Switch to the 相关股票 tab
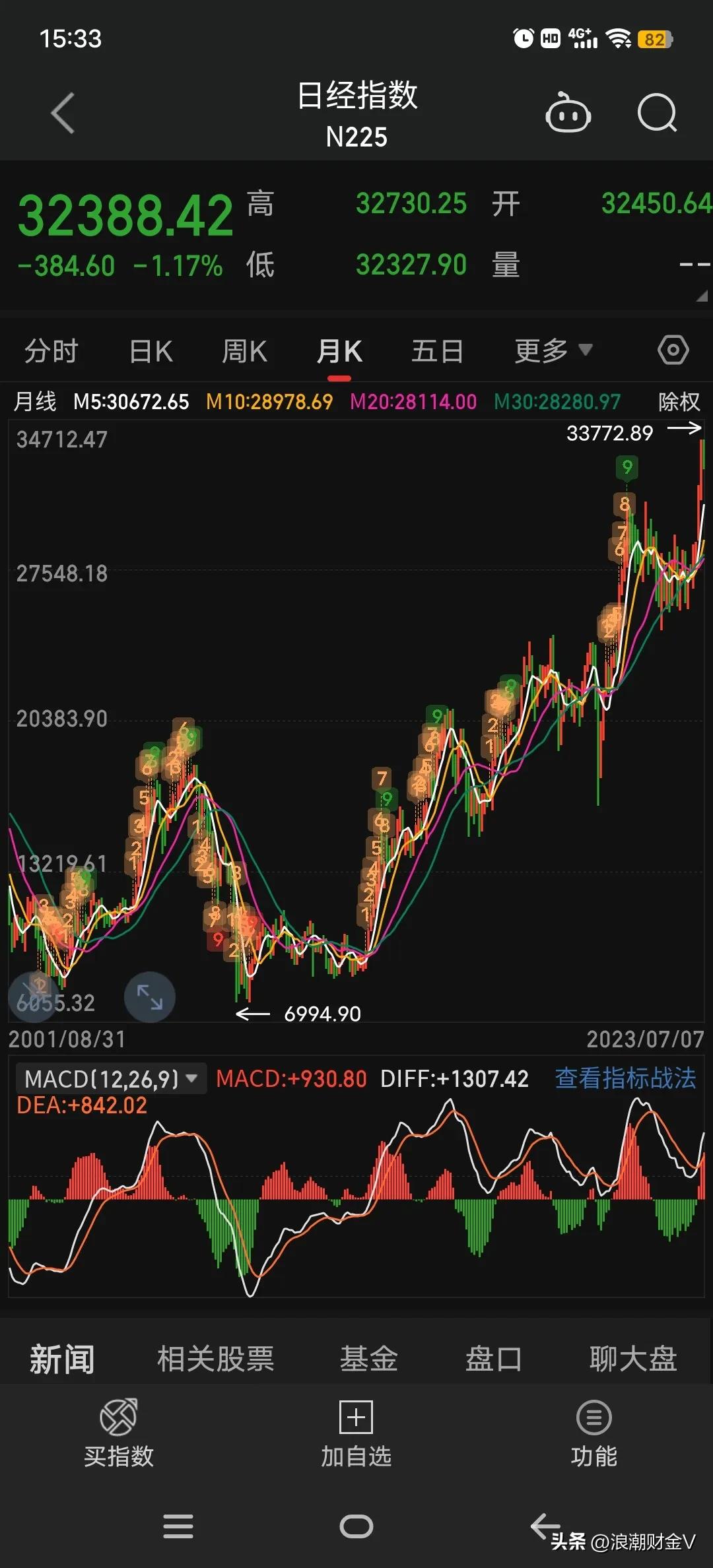This screenshot has height=1568, width=713. coord(215,1359)
